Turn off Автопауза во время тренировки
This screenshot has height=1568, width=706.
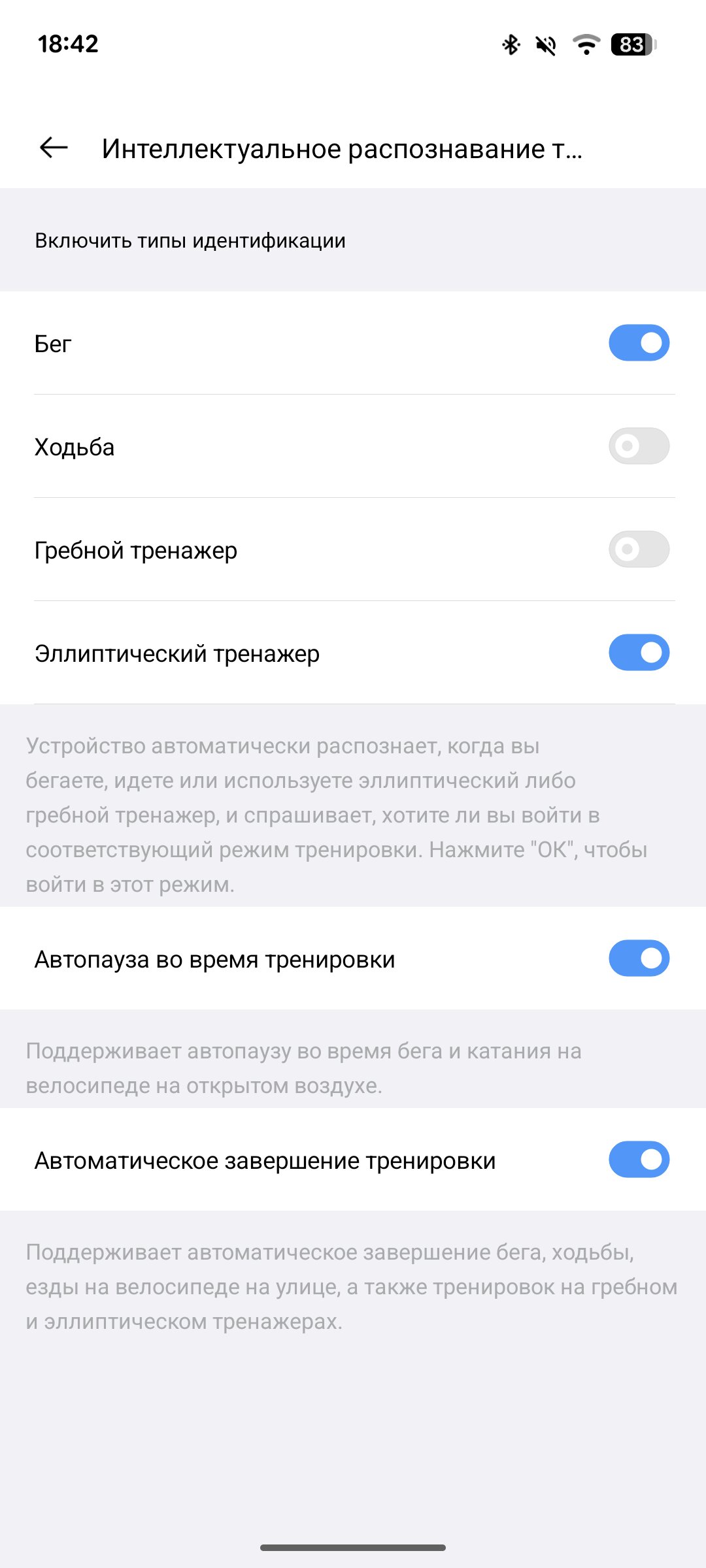(639, 958)
